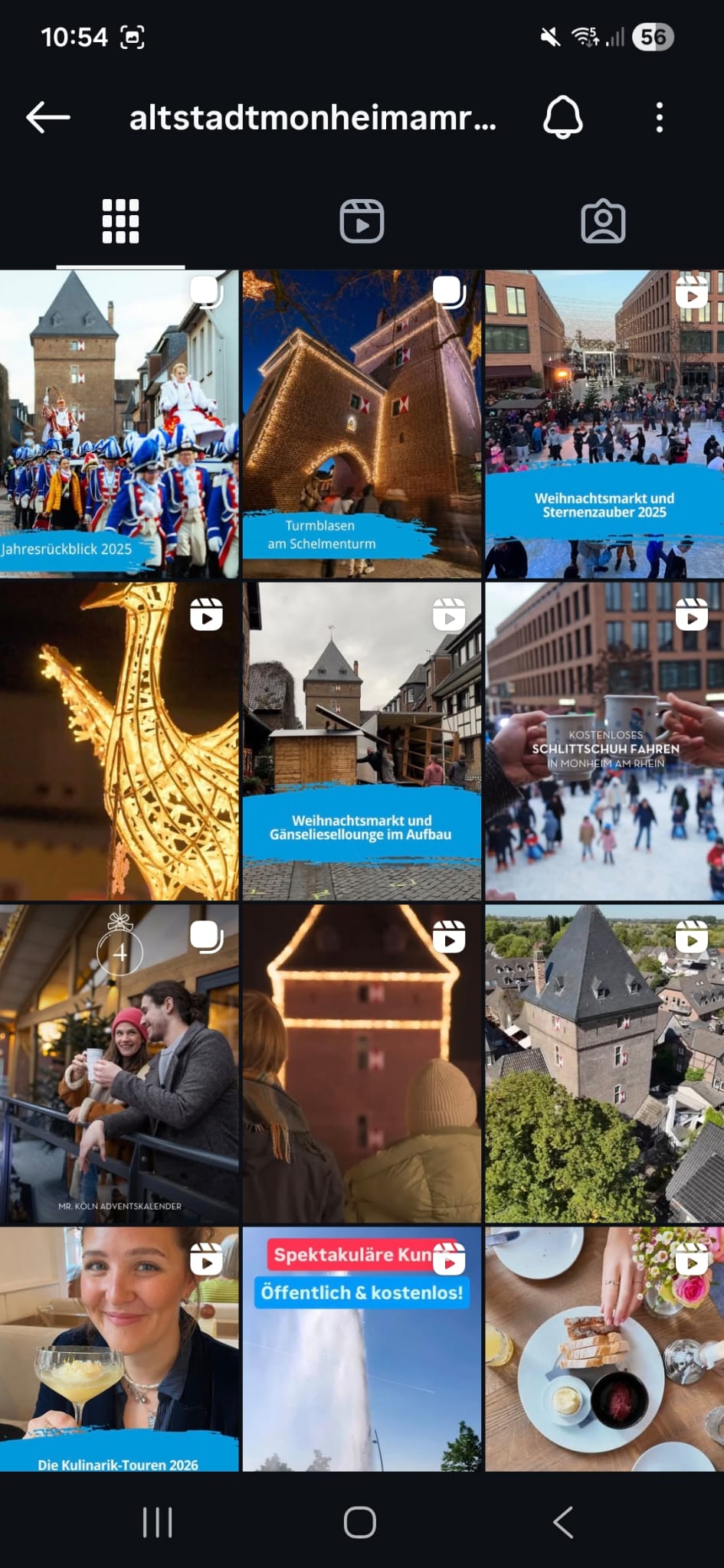Open the illuminated golden goose reel
The image size is (724, 1568).
click(x=119, y=741)
